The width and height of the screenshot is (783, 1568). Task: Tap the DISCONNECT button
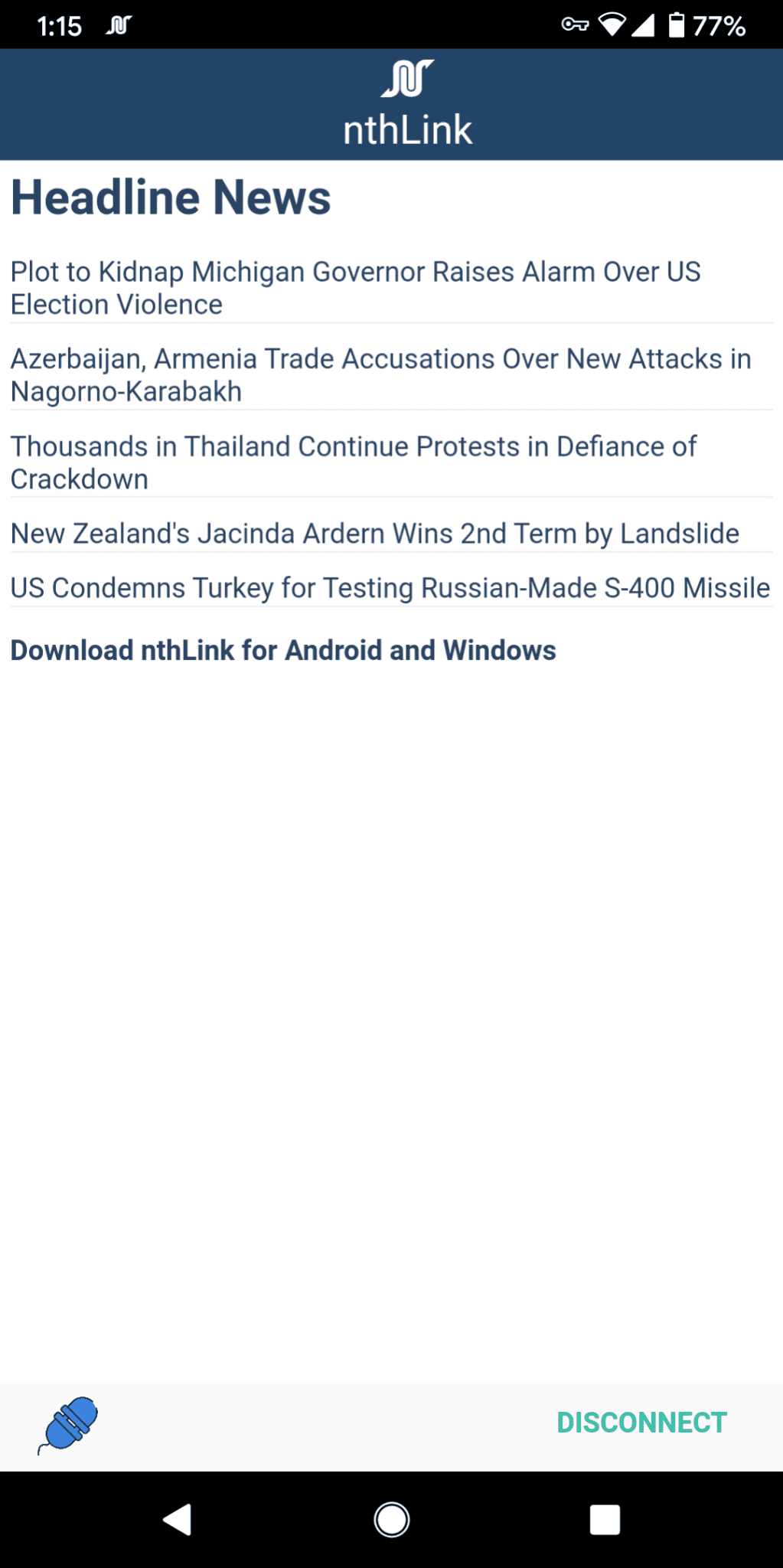(641, 1423)
